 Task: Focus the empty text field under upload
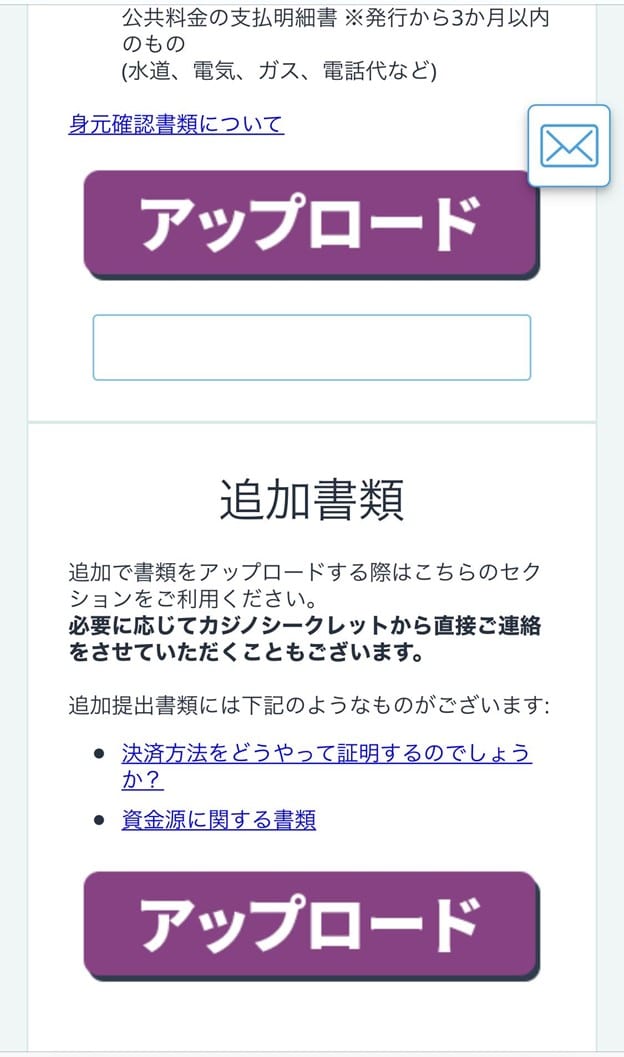[311, 348]
